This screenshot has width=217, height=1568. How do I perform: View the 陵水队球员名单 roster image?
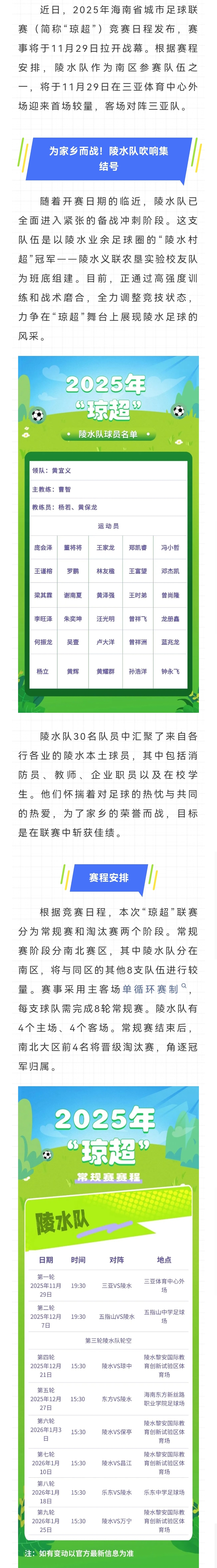click(108, 534)
